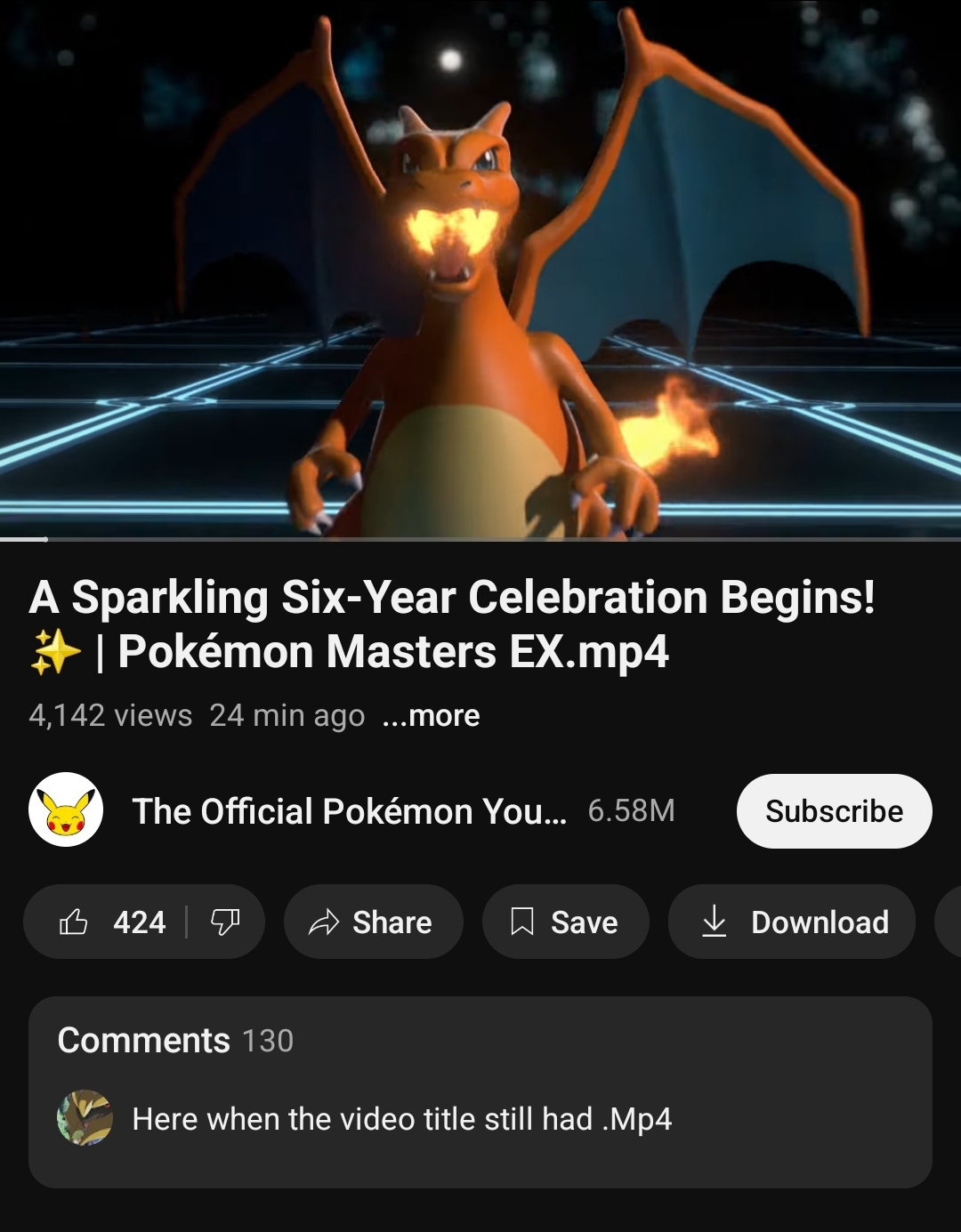Save the video to a playlist
This screenshot has width=961, height=1232.
coord(565,922)
